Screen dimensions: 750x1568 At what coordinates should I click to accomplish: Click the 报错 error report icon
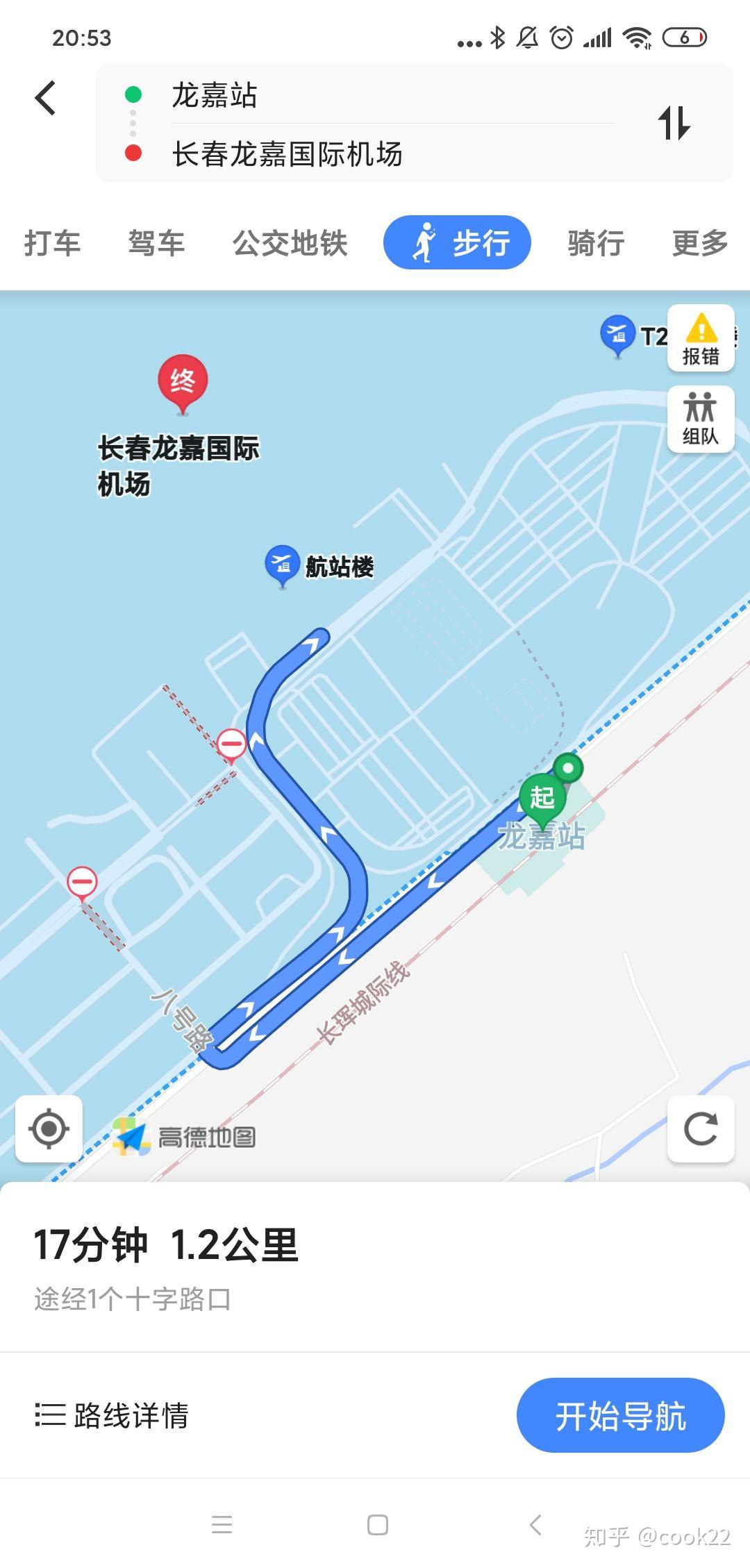click(701, 338)
